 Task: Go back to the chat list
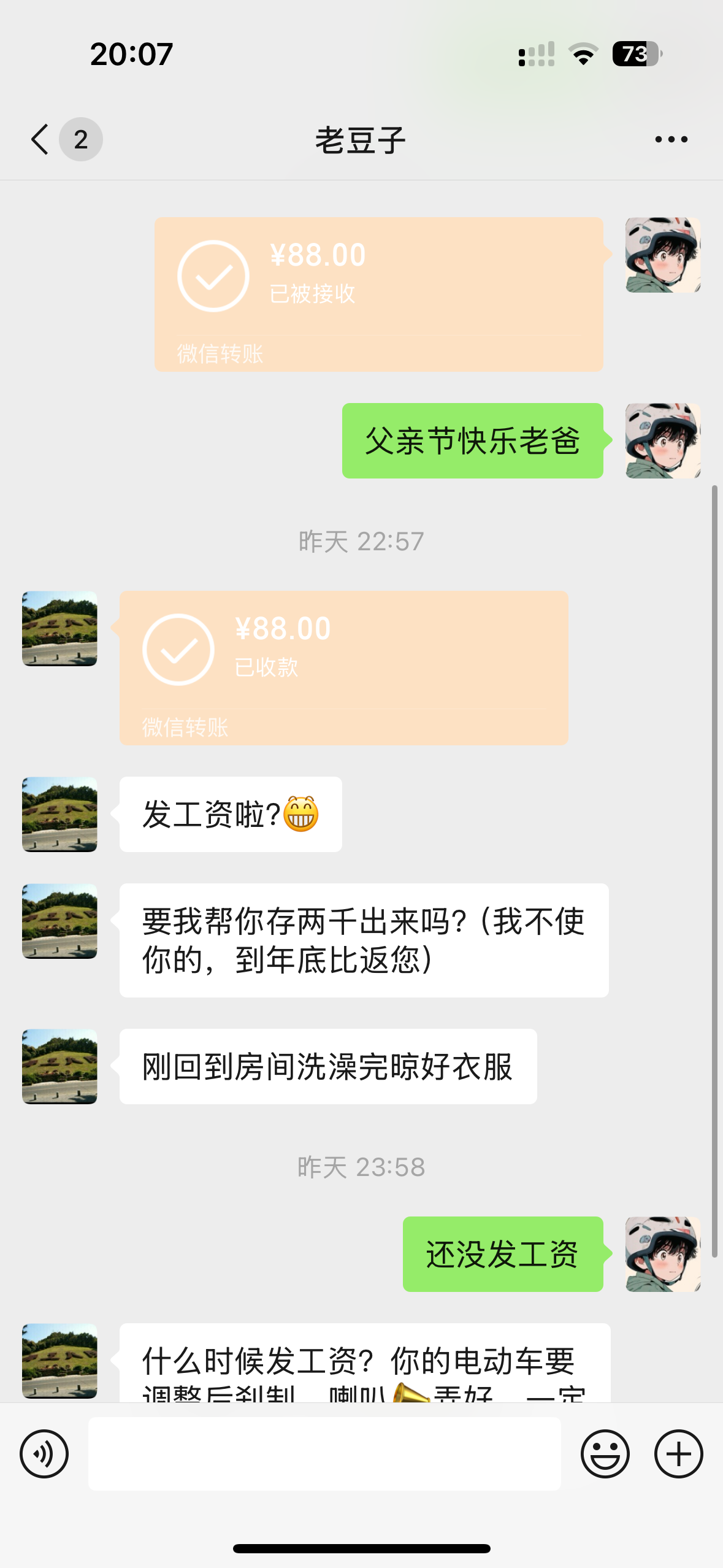[x=40, y=139]
